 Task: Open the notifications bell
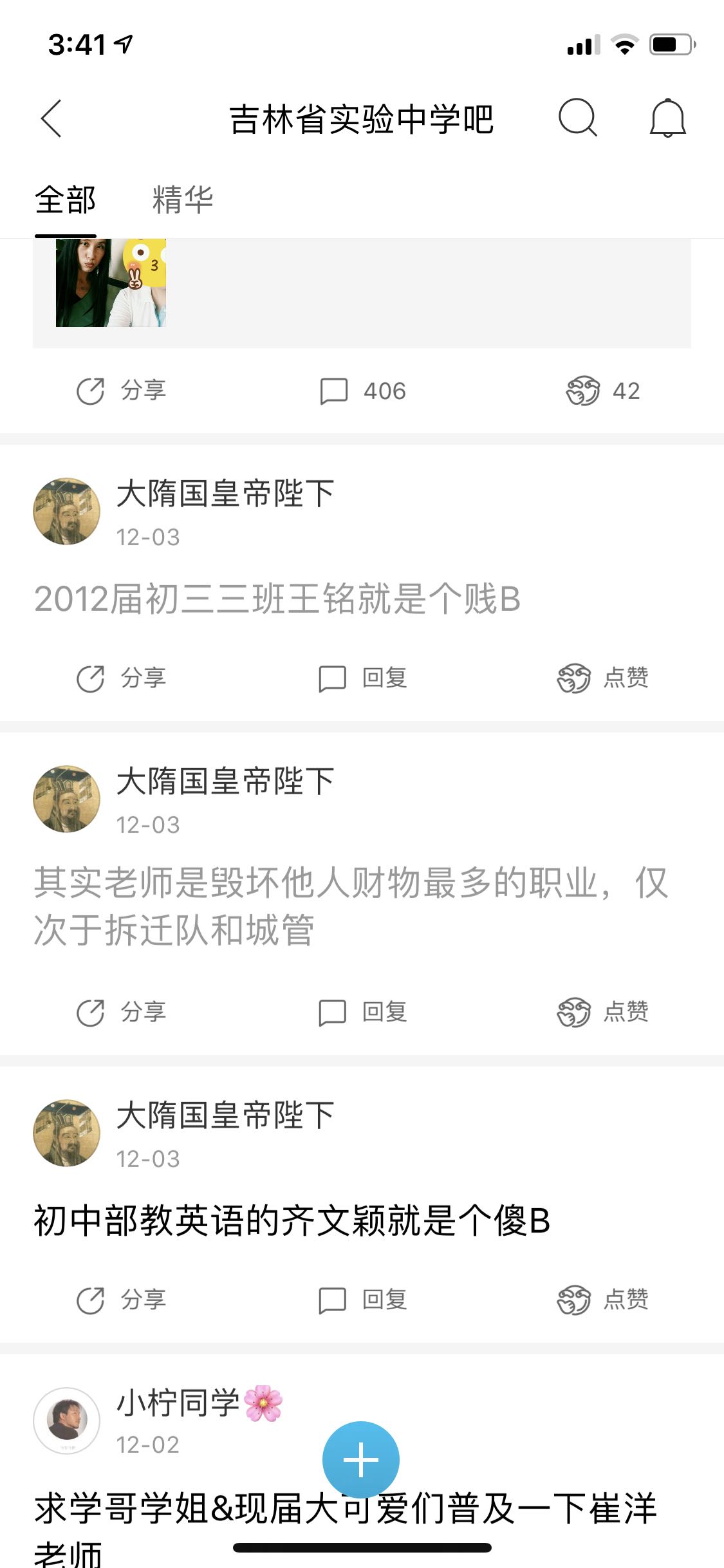click(x=667, y=118)
